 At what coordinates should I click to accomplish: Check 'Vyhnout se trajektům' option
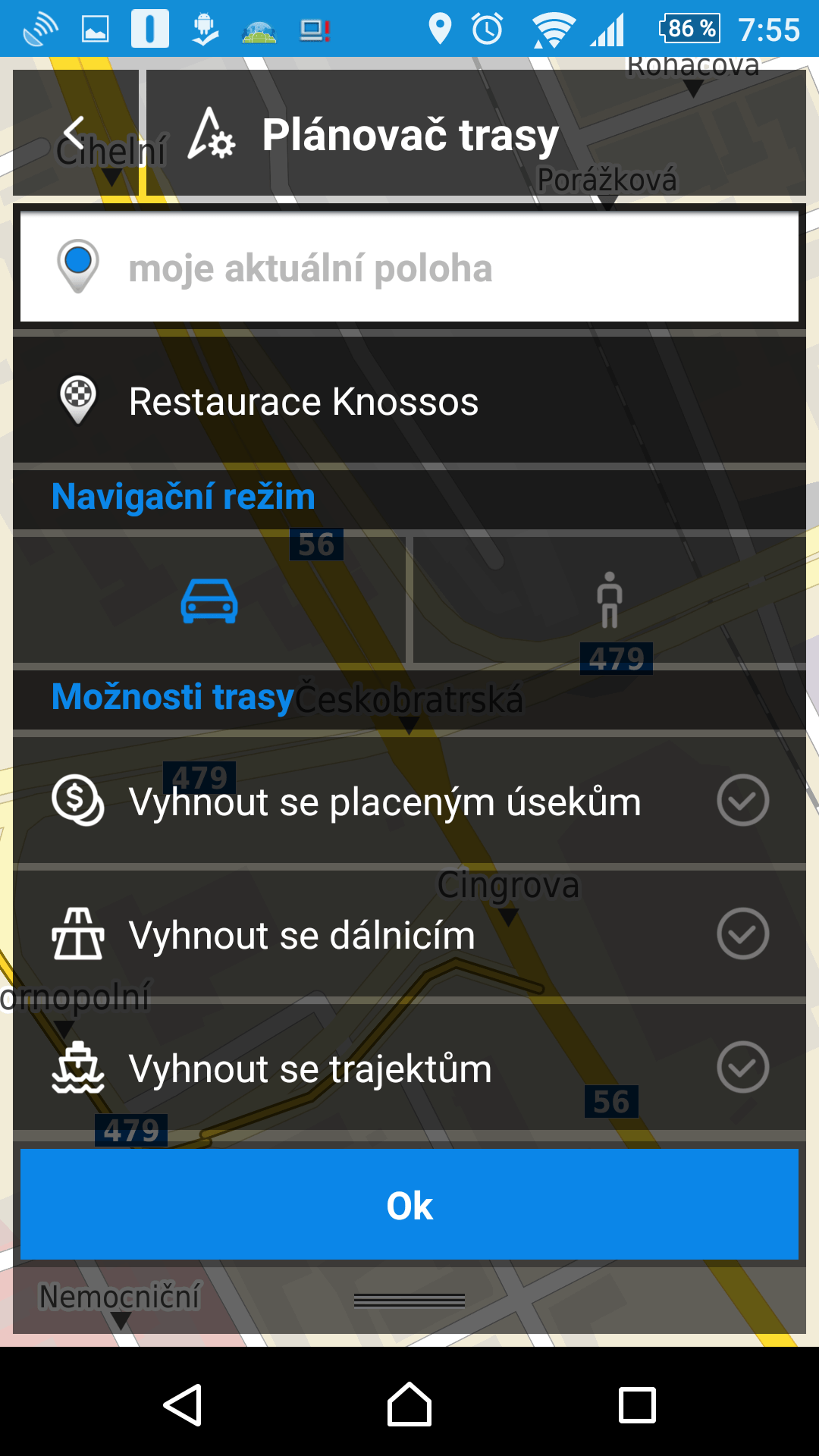click(409, 1067)
